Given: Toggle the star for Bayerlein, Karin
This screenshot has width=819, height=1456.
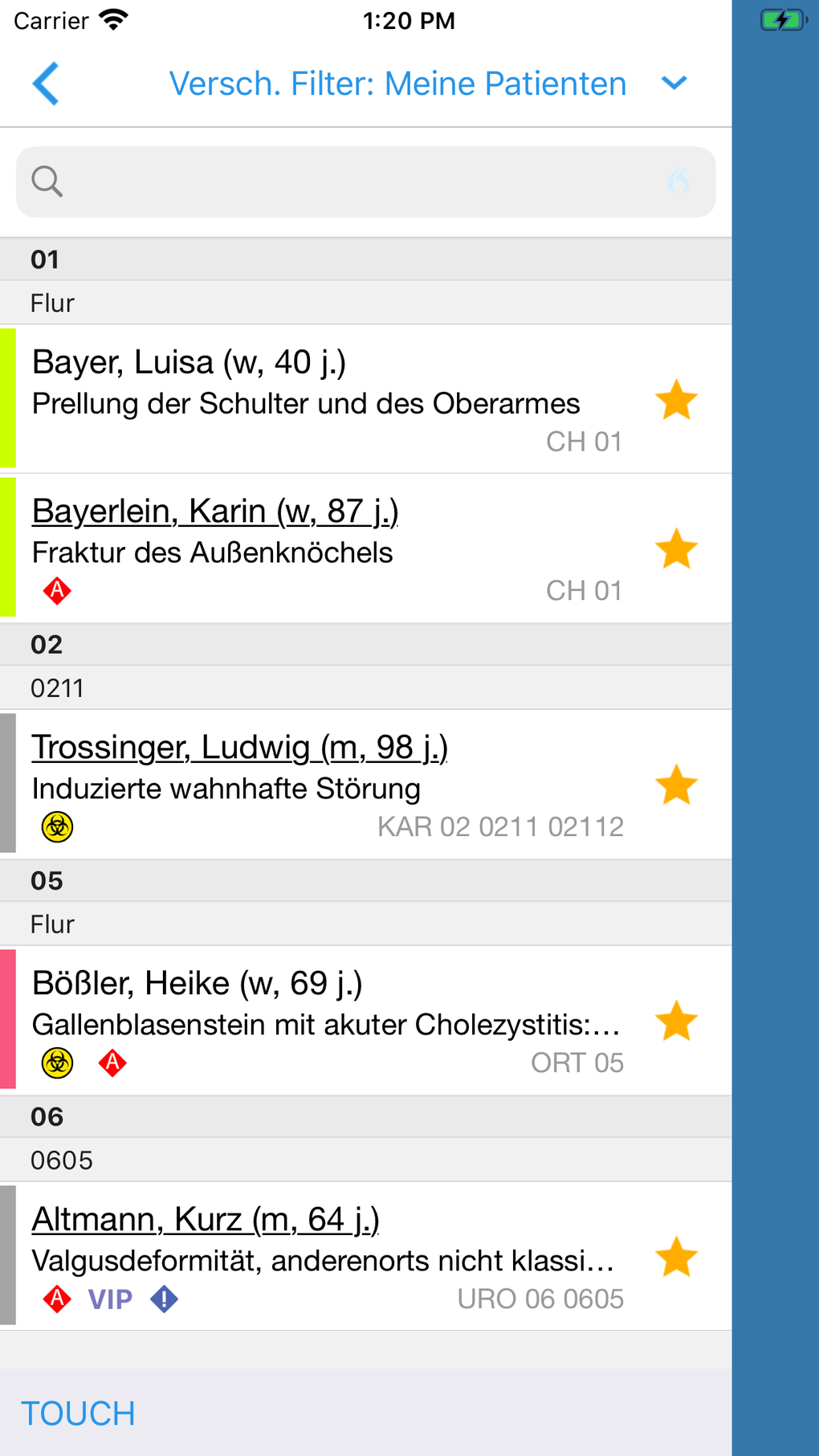Looking at the screenshot, I should pyautogui.click(x=676, y=549).
